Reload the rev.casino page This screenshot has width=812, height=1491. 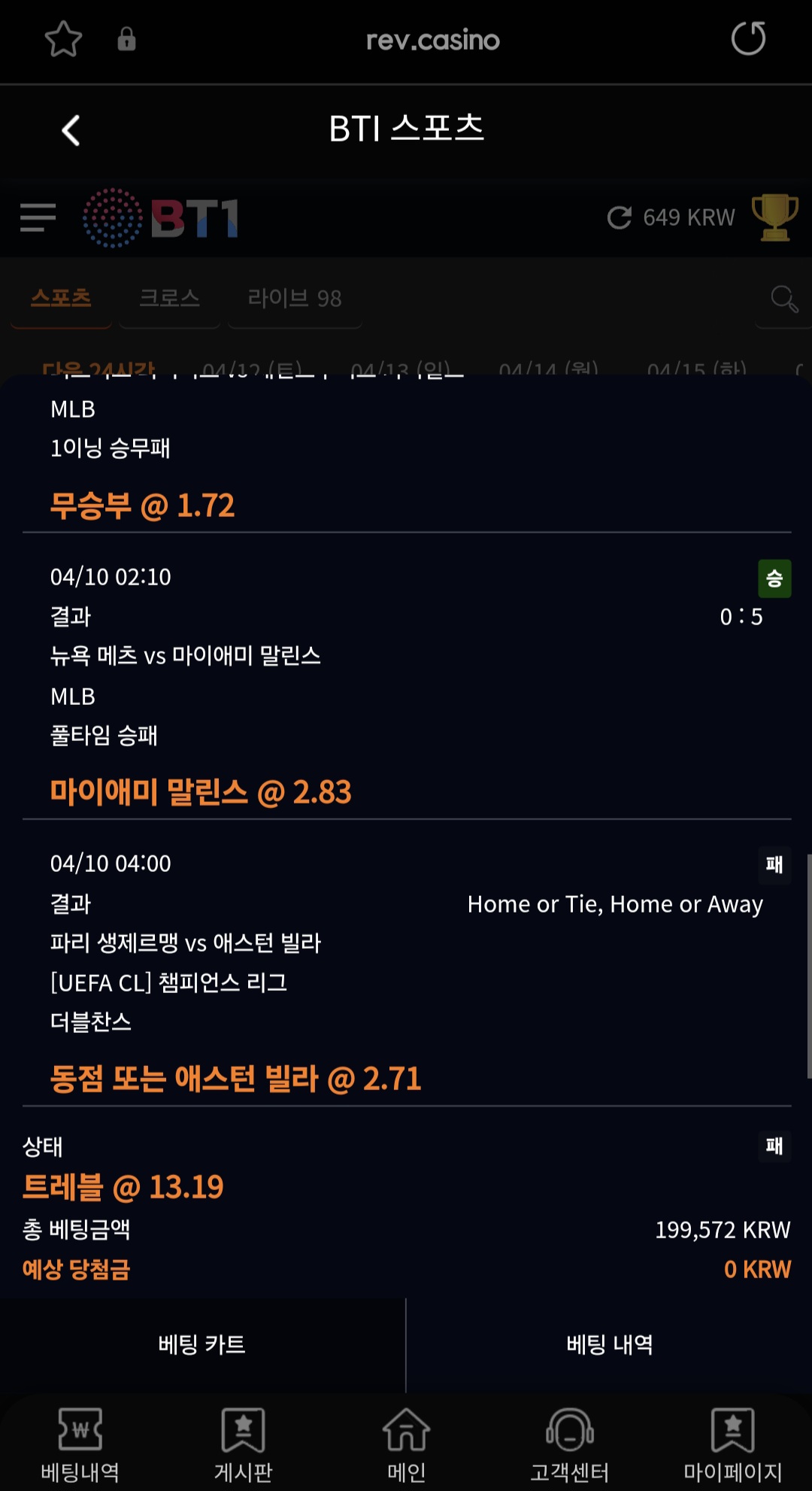(x=748, y=38)
